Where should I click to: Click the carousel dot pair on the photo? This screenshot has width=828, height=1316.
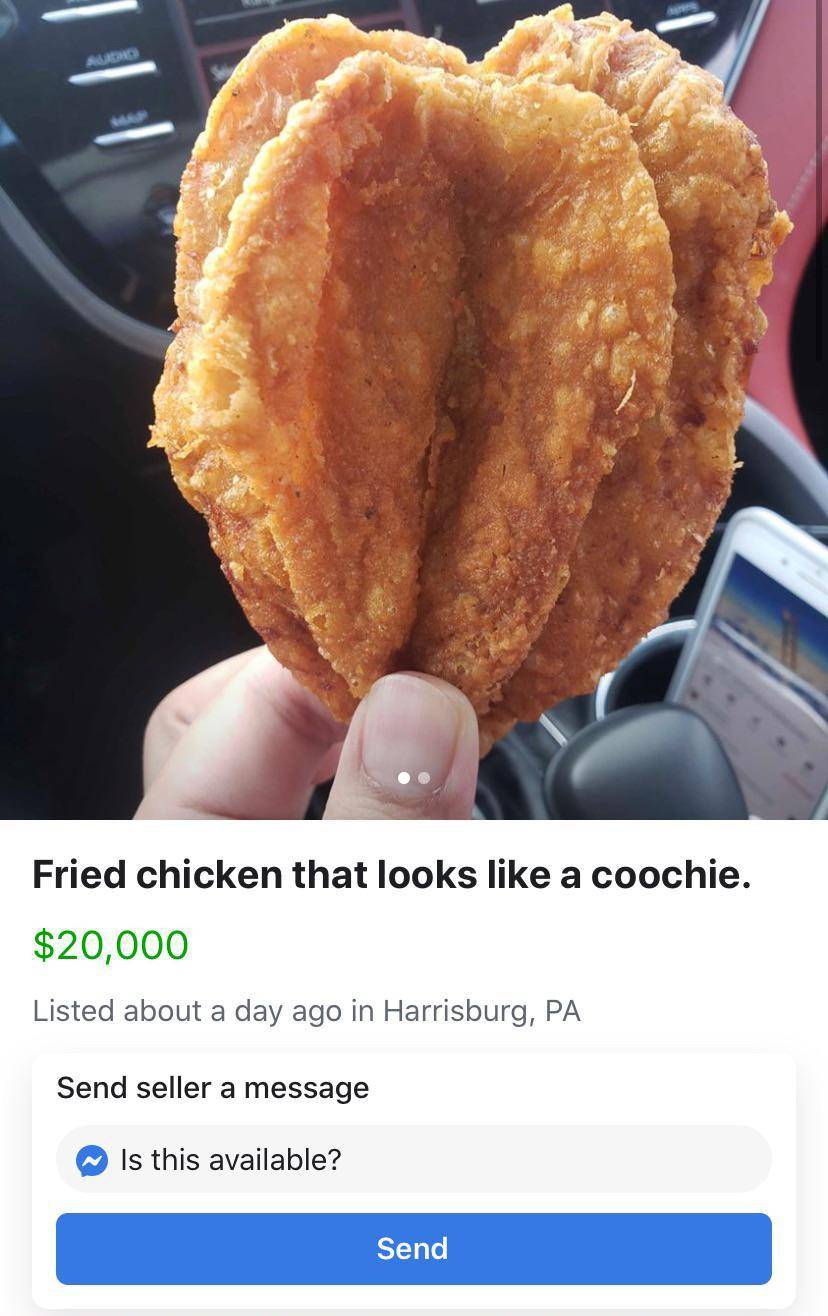[414, 777]
